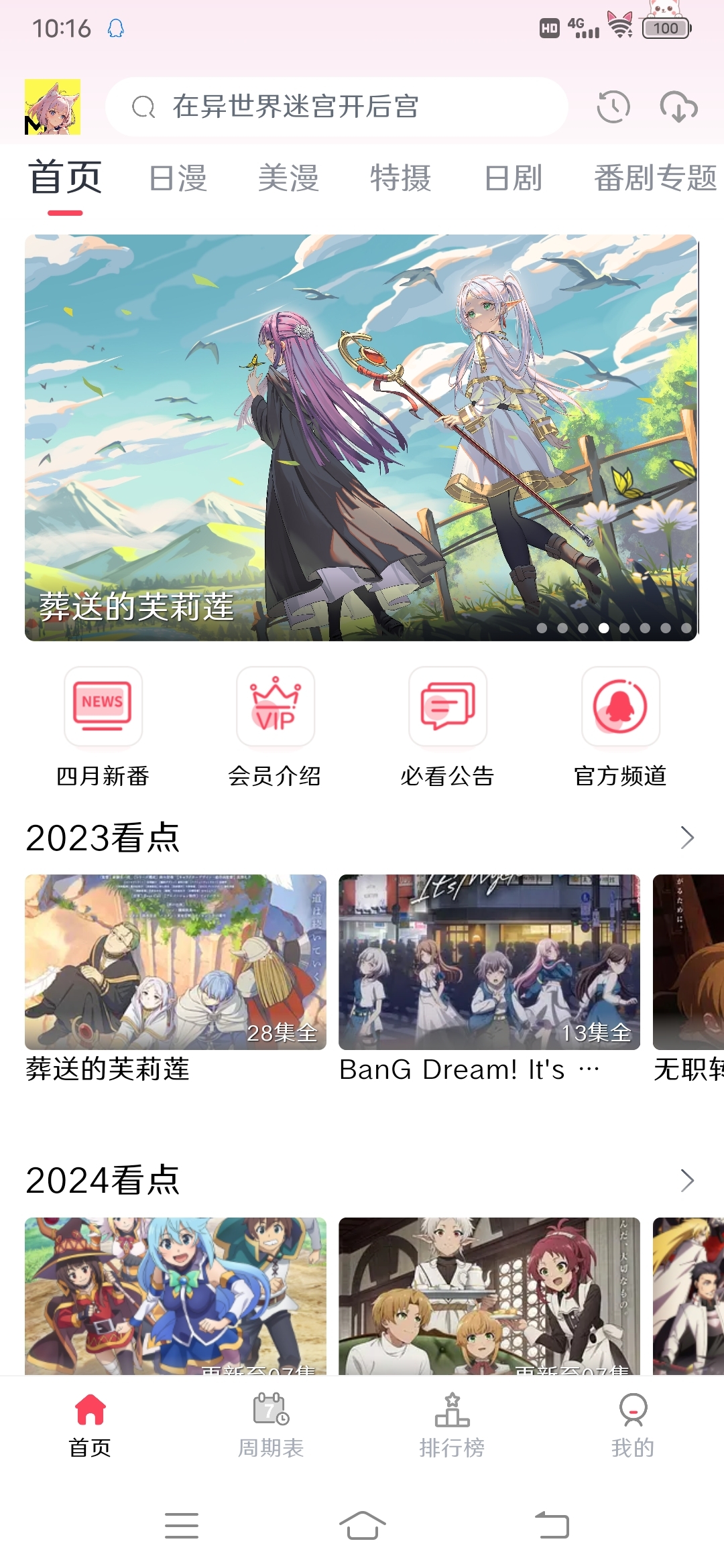Image resolution: width=724 pixels, height=1568 pixels.
Task: Open the watch history clock icon
Action: [613, 107]
